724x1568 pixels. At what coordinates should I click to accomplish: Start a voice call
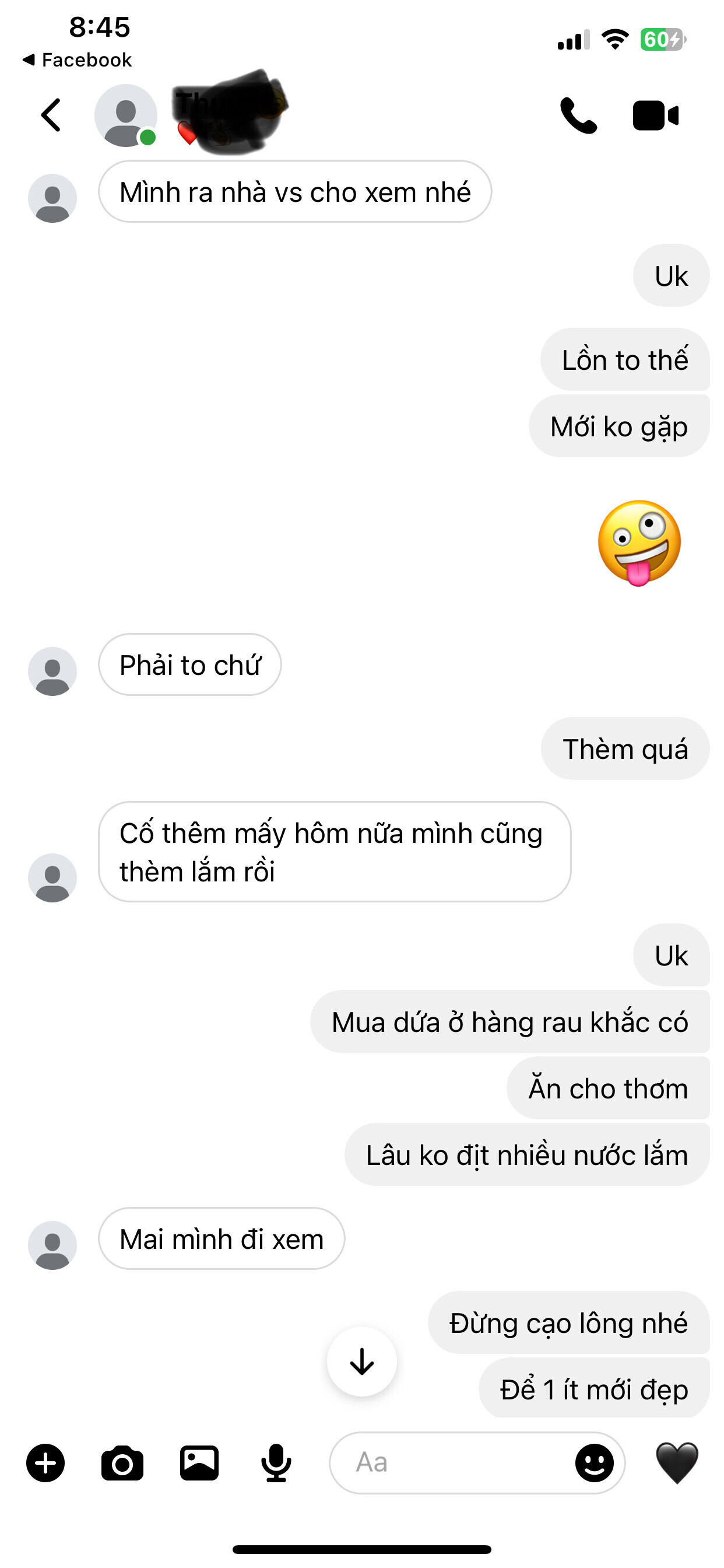click(578, 115)
